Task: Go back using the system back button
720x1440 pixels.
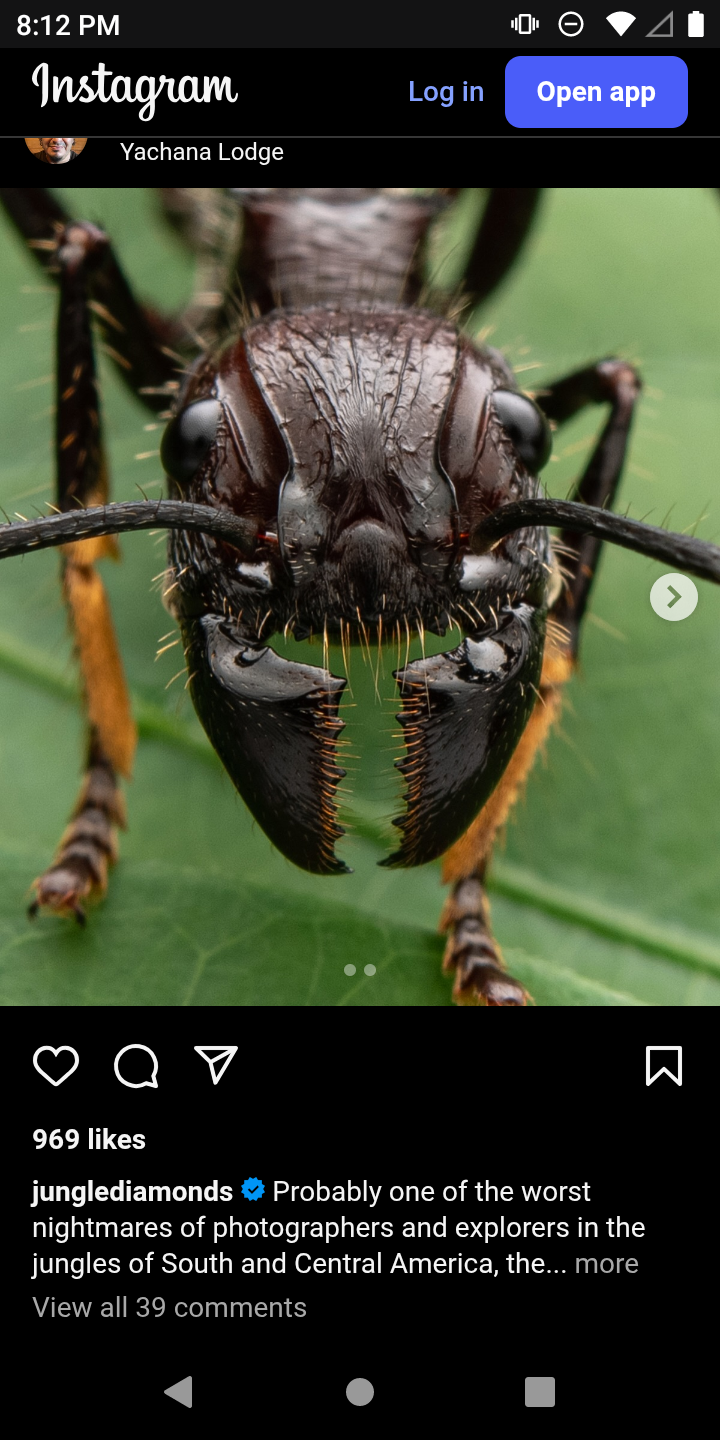Action: coord(178,1391)
